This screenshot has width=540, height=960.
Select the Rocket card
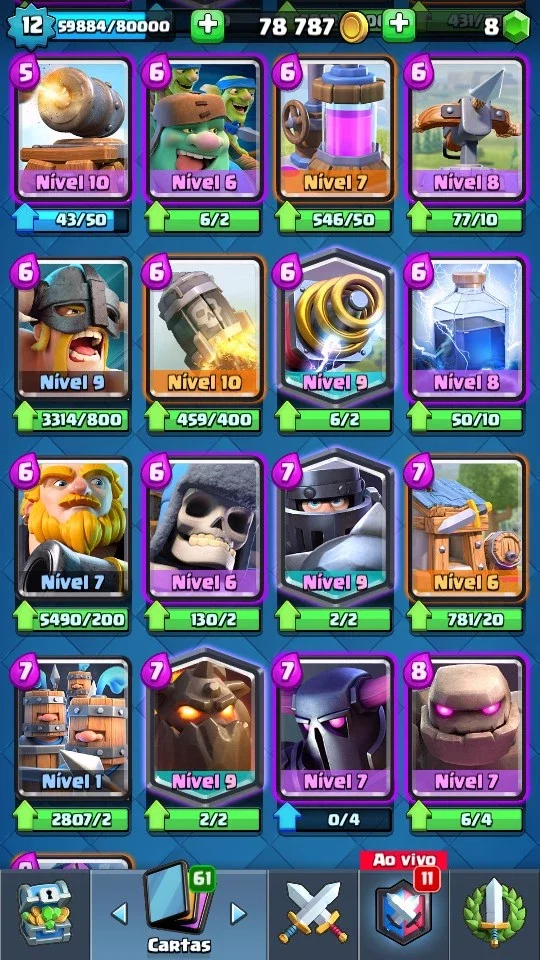[205, 328]
